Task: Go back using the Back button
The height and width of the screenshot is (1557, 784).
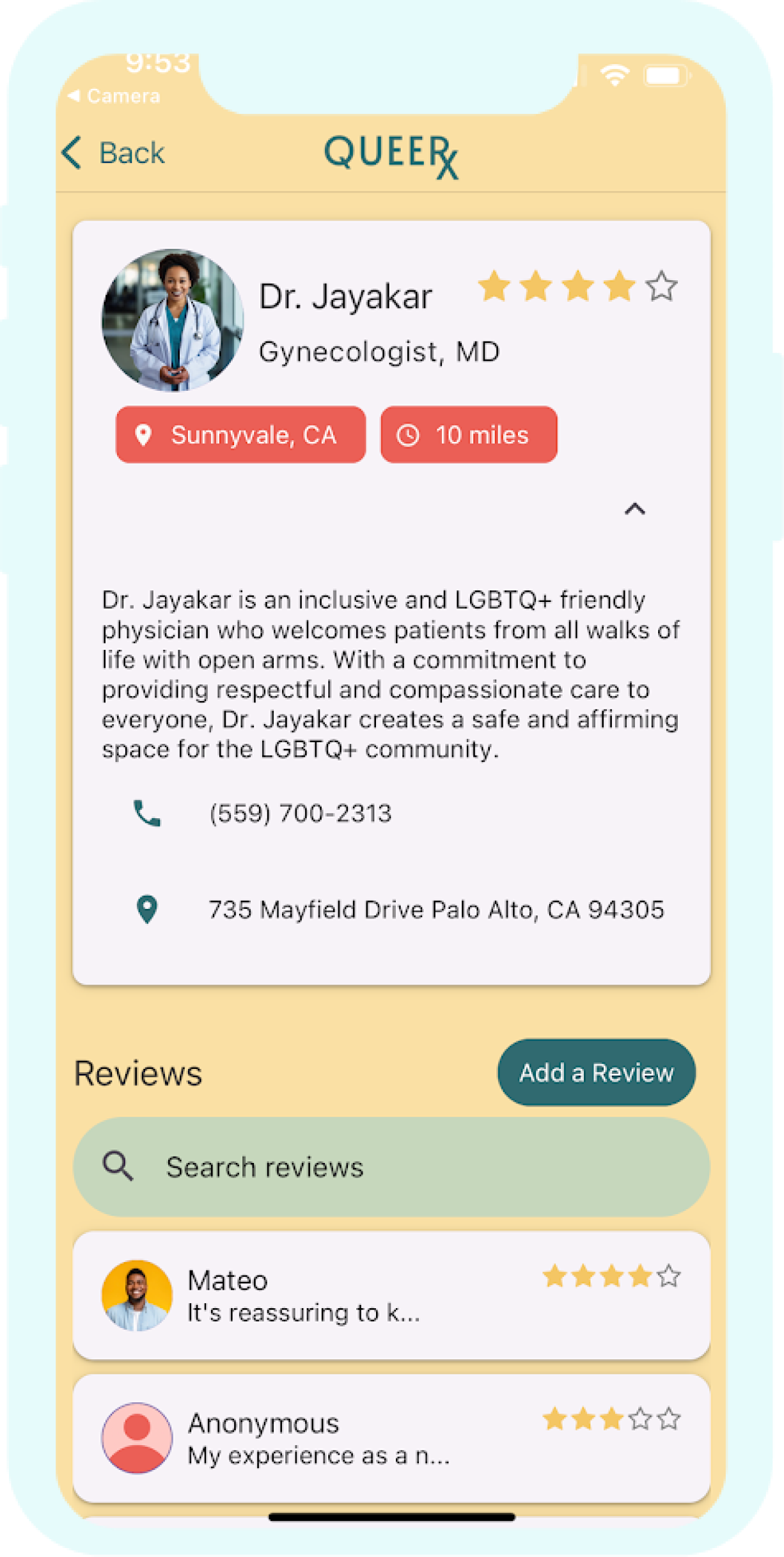Action: coord(114,153)
